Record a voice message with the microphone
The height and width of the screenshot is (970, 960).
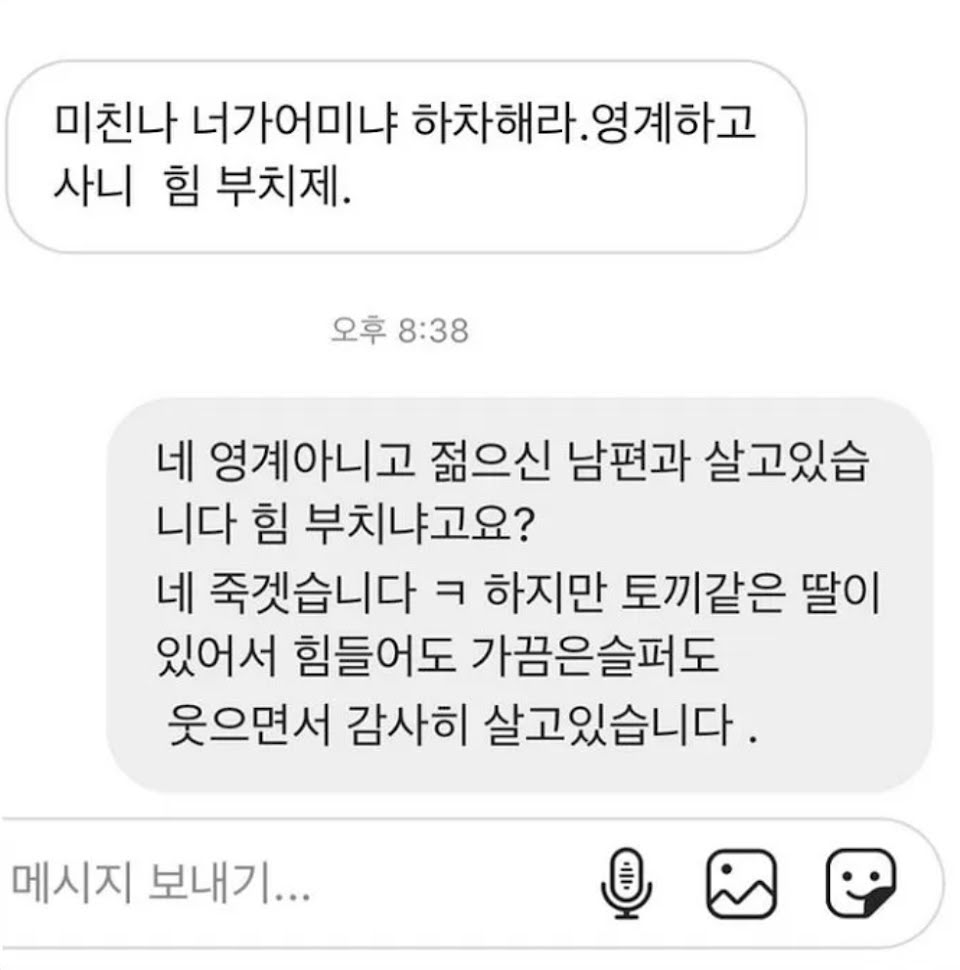[x=627, y=883]
